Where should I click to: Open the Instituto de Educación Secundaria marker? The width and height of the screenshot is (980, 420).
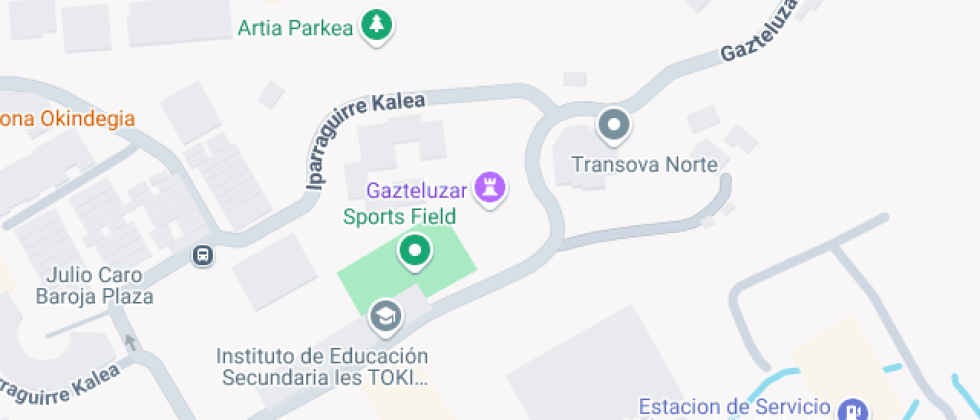(384, 318)
